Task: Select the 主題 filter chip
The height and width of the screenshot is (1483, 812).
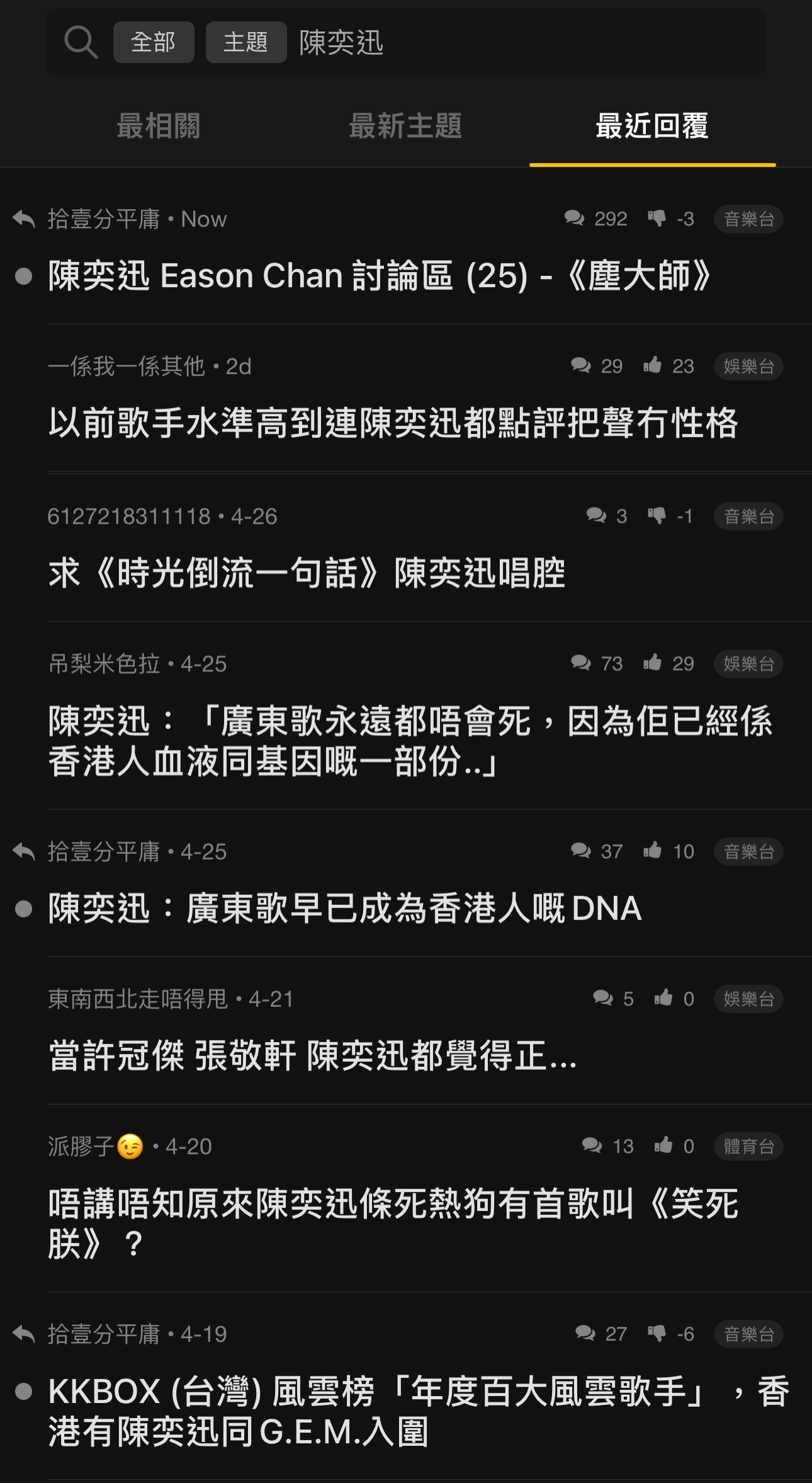Action: 246,42
